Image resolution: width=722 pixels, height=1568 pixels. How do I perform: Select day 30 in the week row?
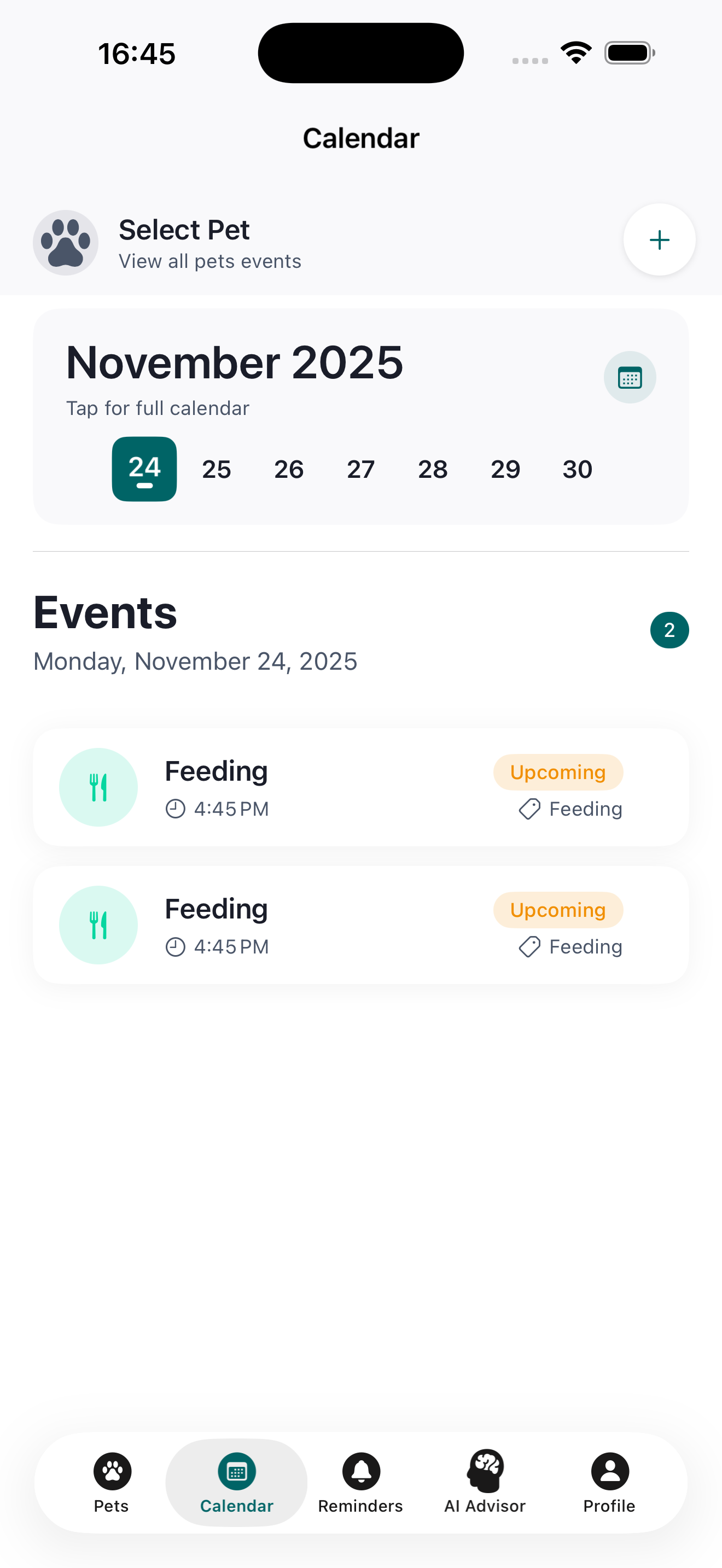point(577,469)
